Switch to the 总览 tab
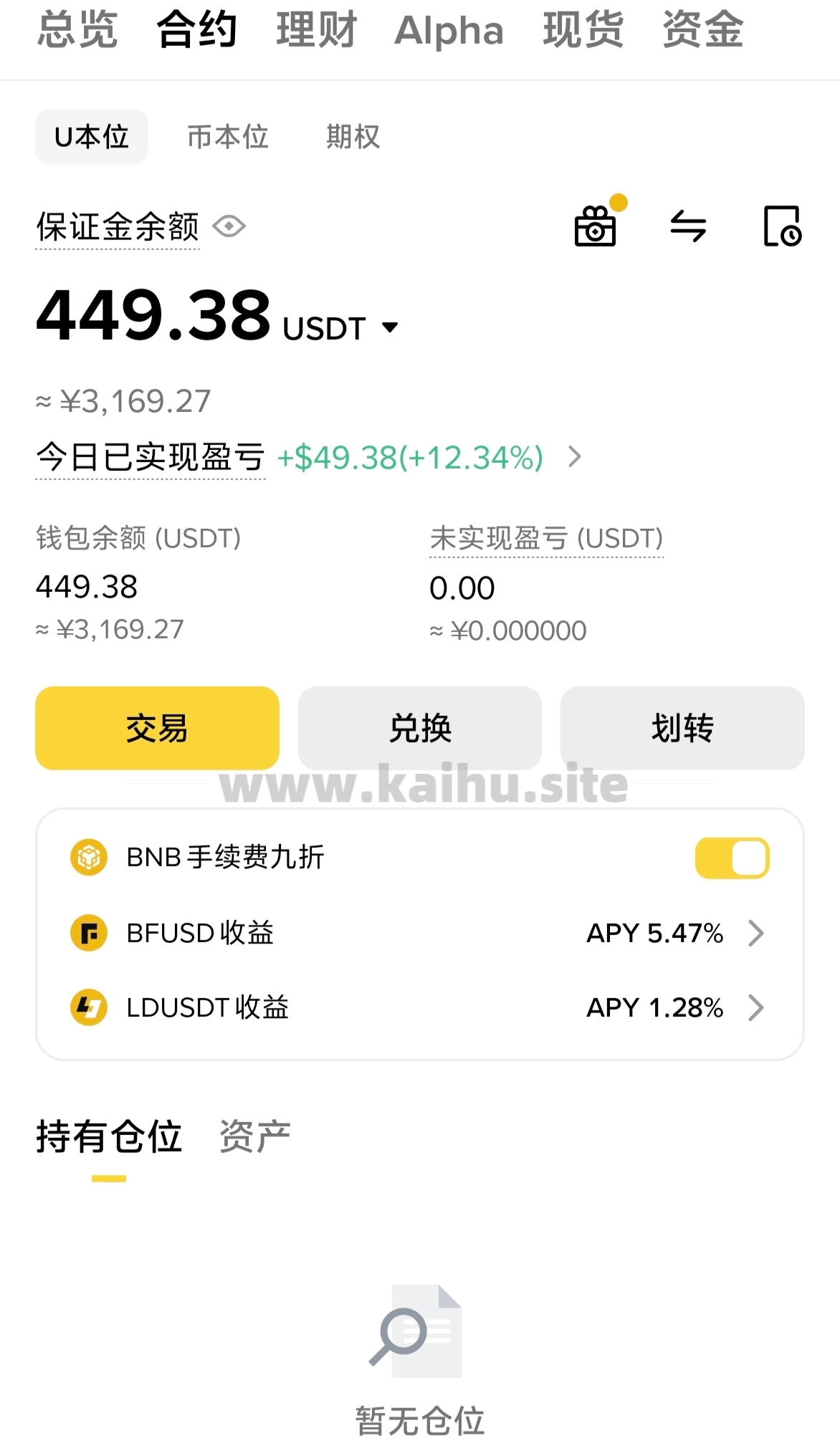 coord(77,30)
